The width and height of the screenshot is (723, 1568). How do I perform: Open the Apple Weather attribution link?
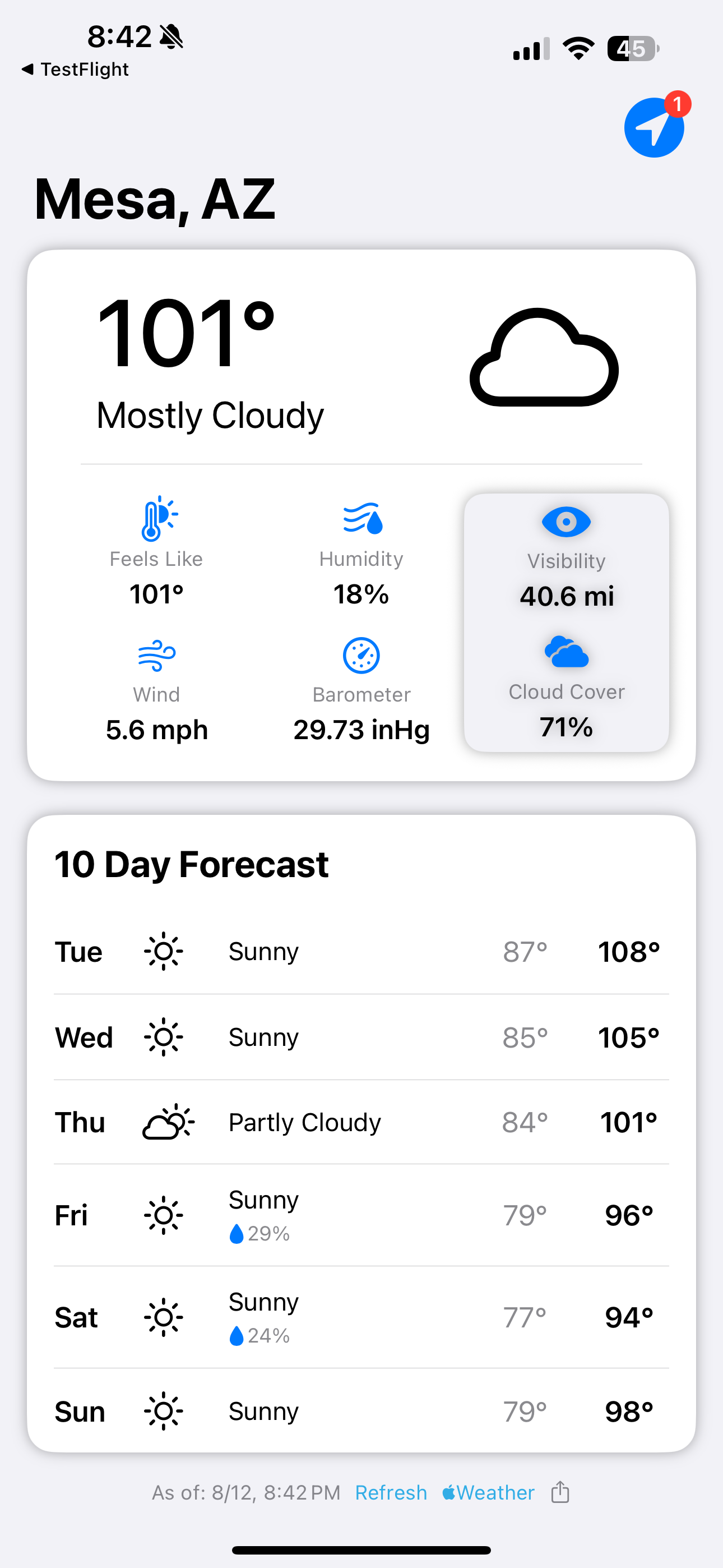489,1492
